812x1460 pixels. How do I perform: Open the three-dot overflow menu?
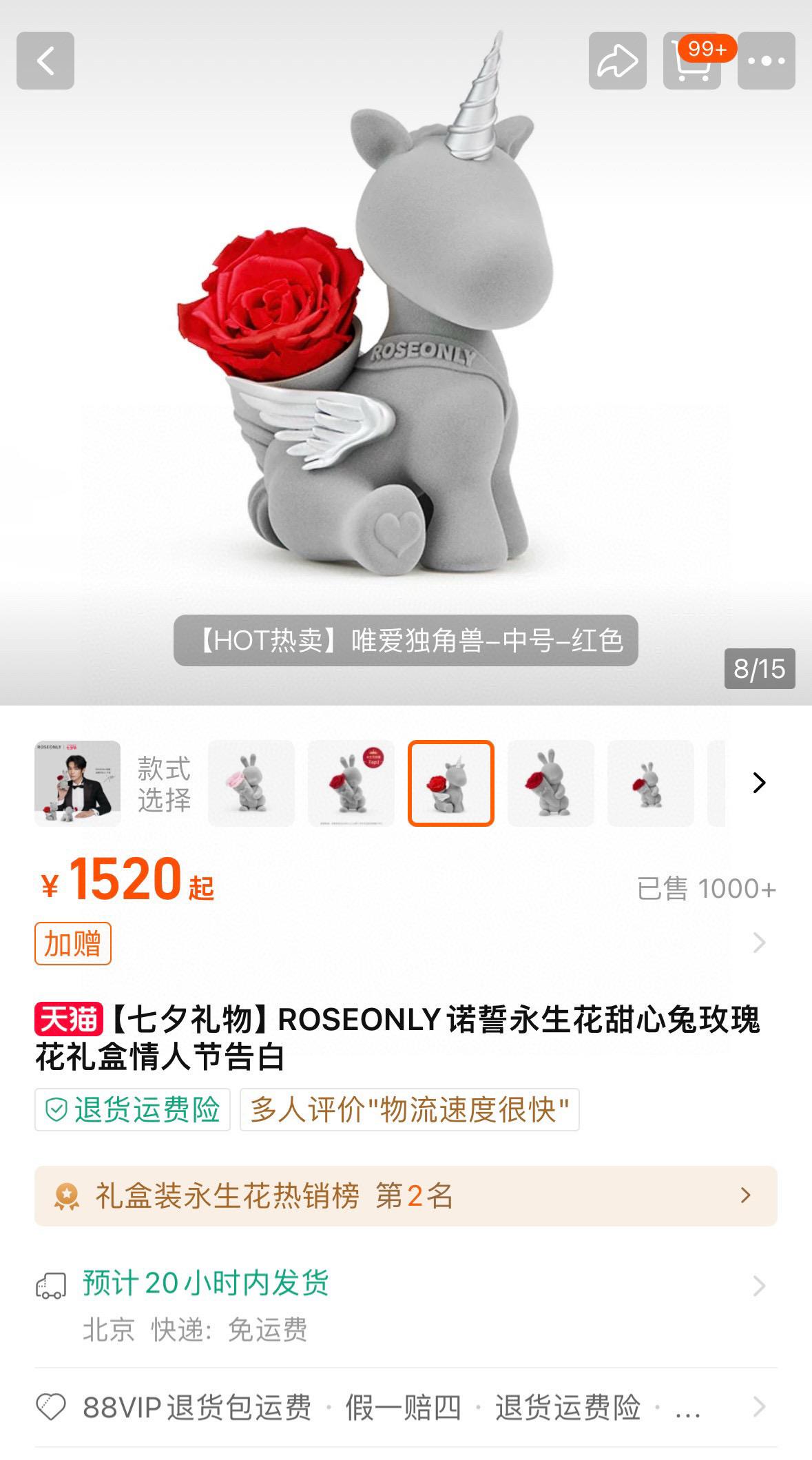pos(766,61)
